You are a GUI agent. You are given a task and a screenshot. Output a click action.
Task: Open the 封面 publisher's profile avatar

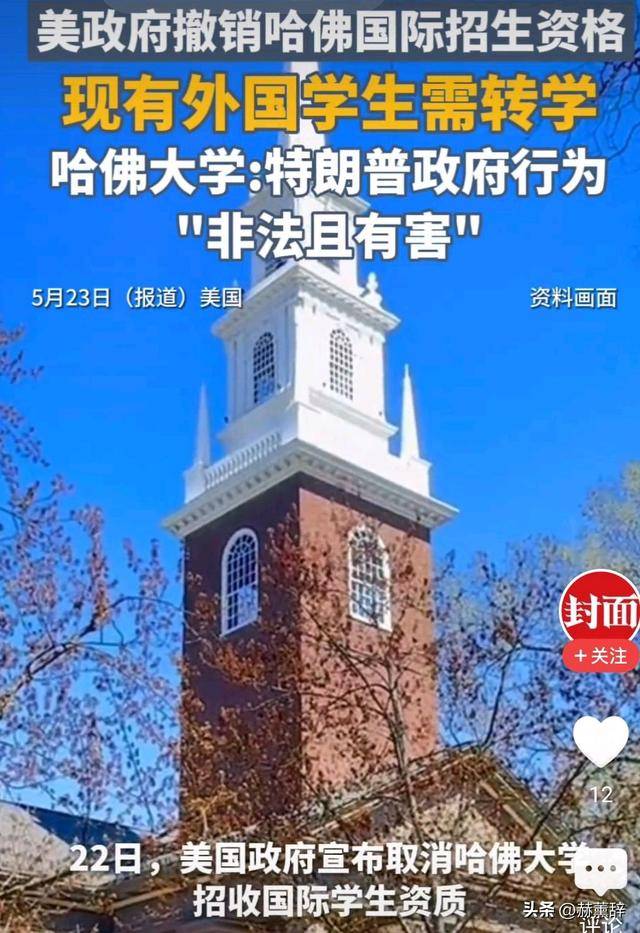tap(600, 606)
